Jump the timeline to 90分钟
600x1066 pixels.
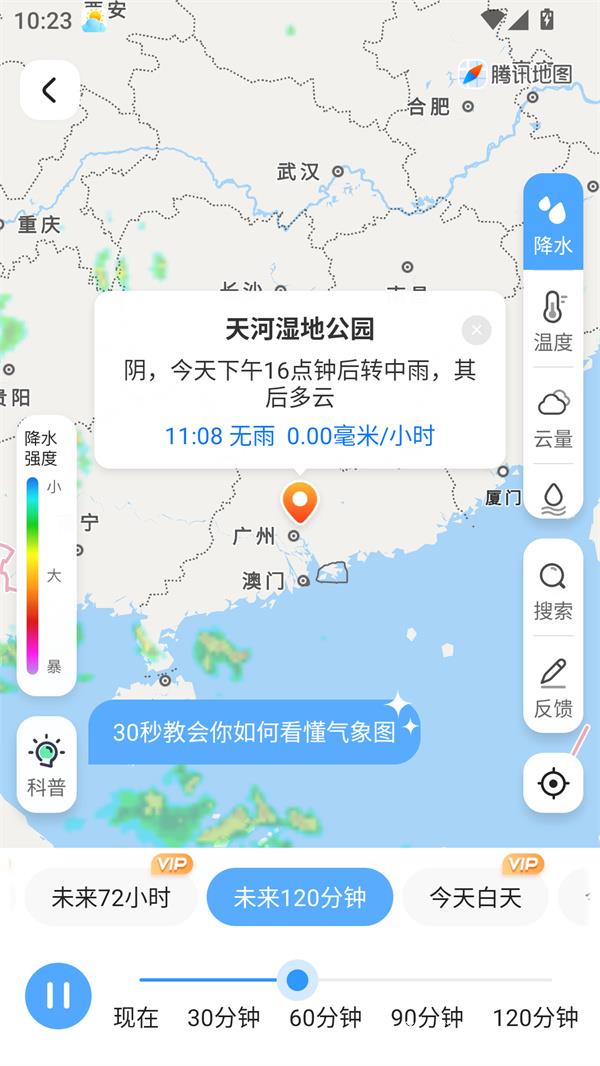[427, 1018]
